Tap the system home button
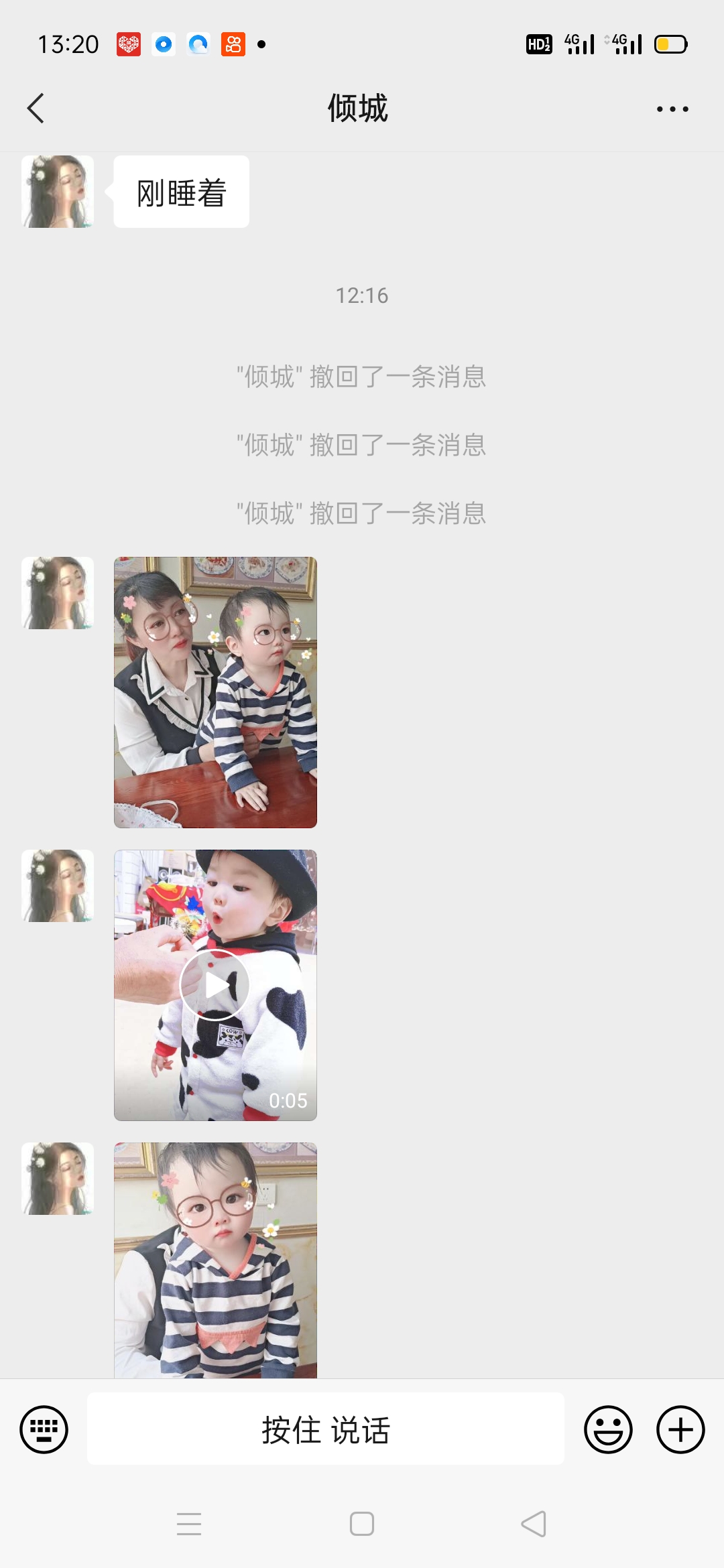The image size is (724, 1568). coord(362,1524)
